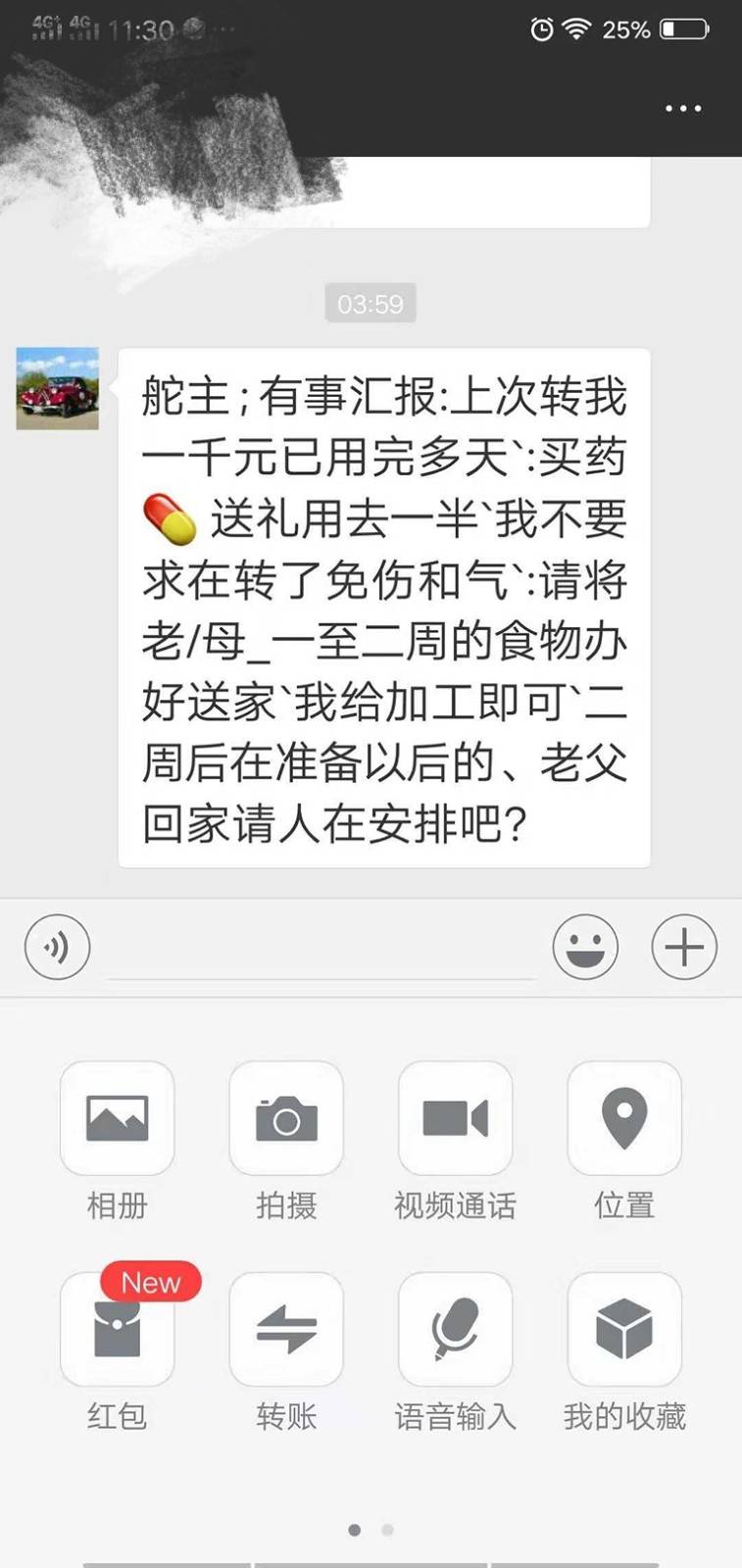Launch 拍摄 camera capture
This screenshot has height=1568, width=742.
tap(286, 1119)
